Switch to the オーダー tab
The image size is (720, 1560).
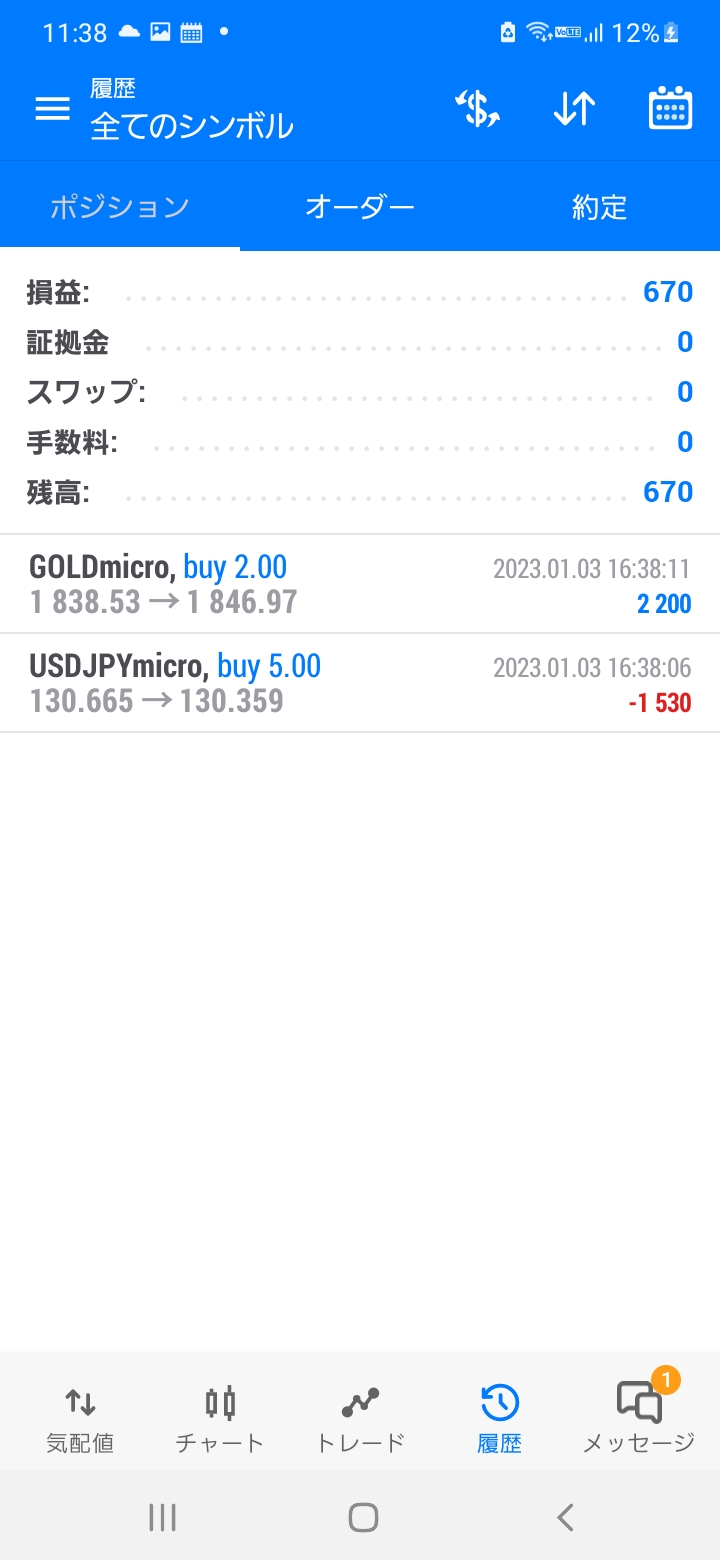click(360, 207)
